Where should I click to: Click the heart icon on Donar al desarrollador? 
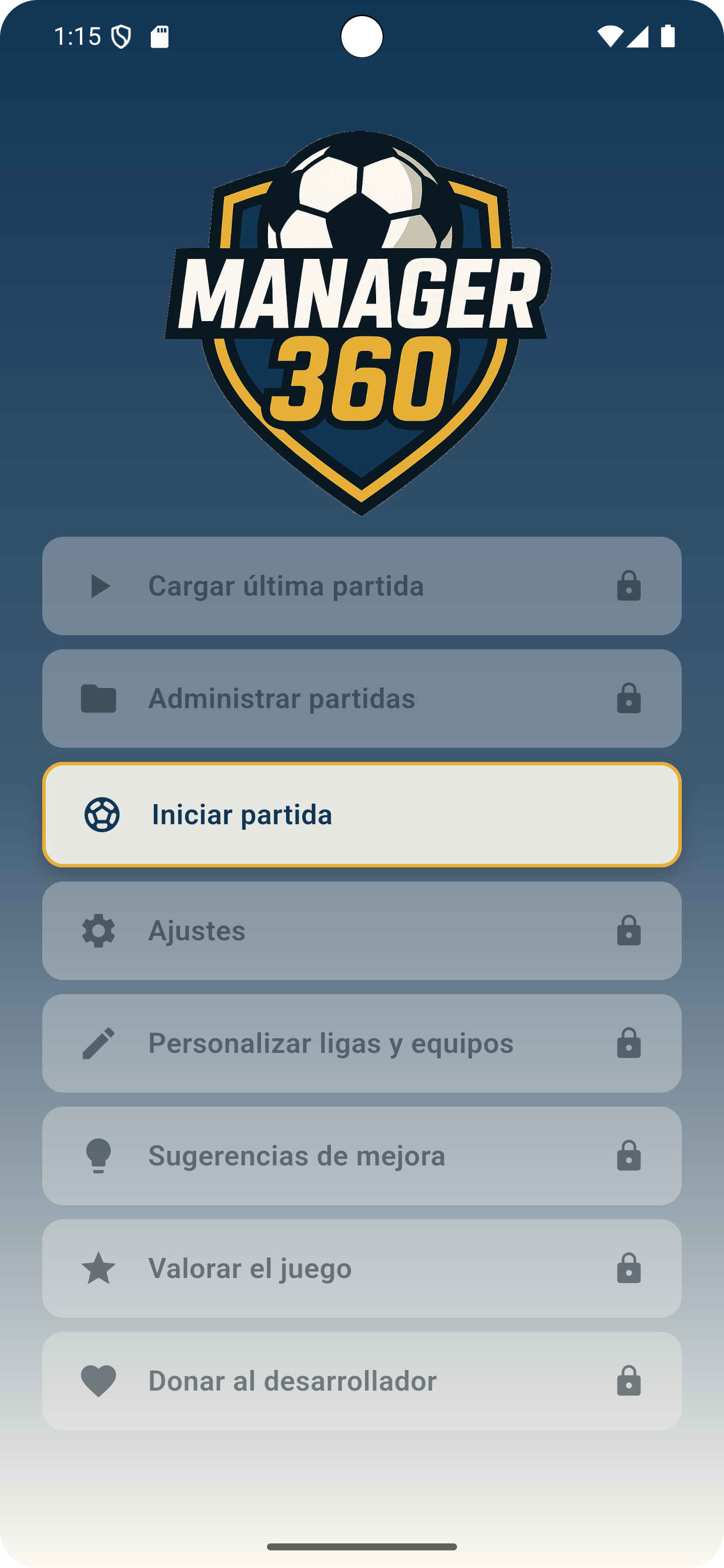[x=99, y=1381]
